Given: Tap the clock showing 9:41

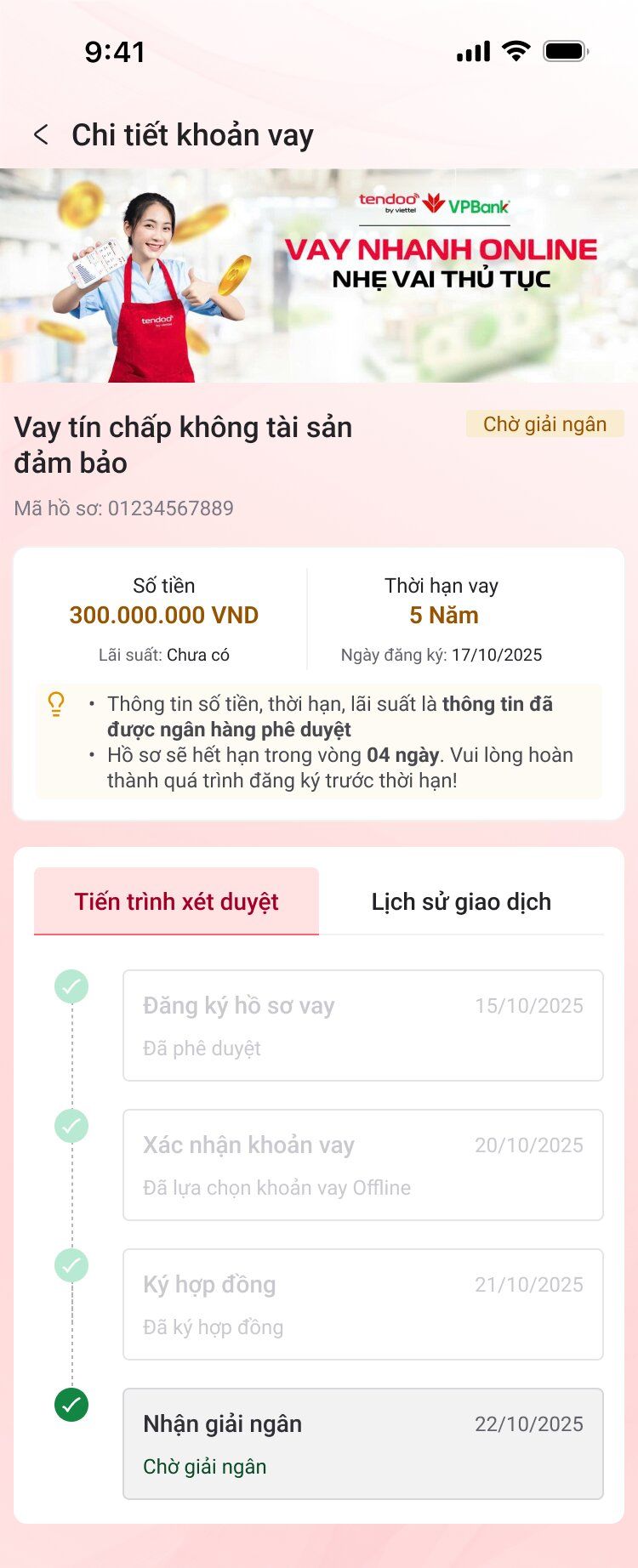Looking at the screenshot, I should coord(112,53).
